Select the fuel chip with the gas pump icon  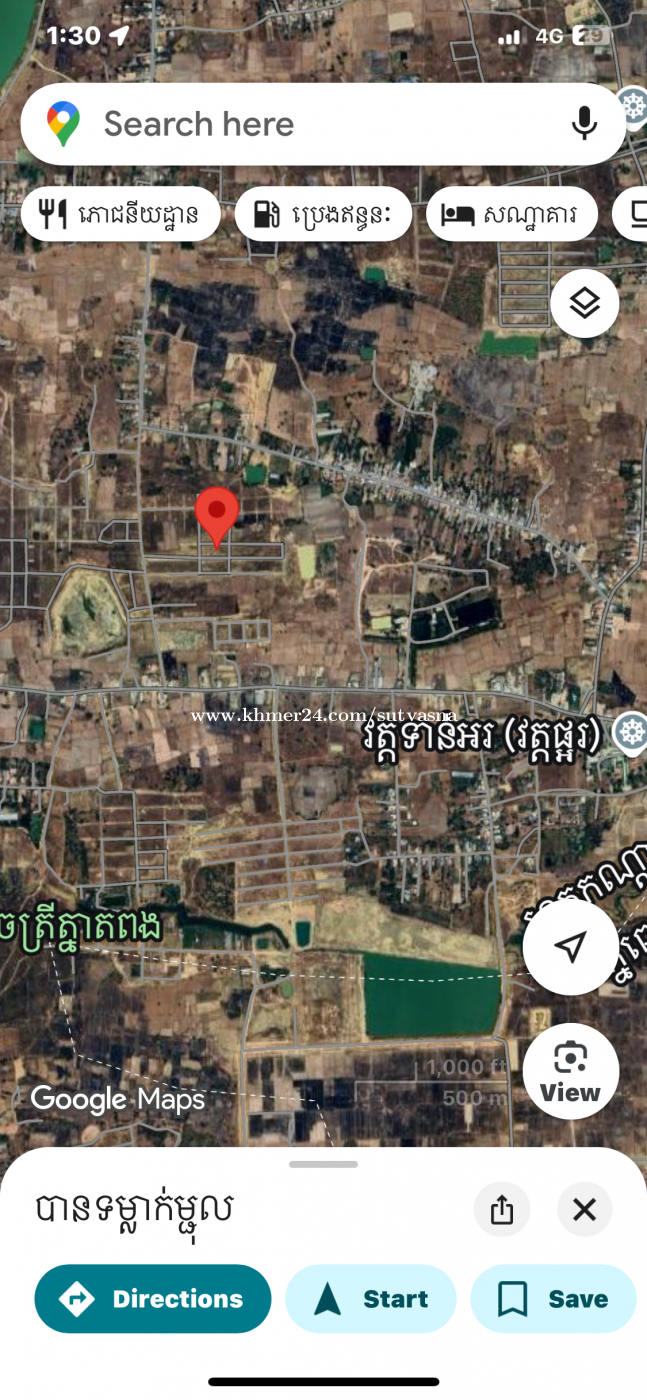point(323,214)
